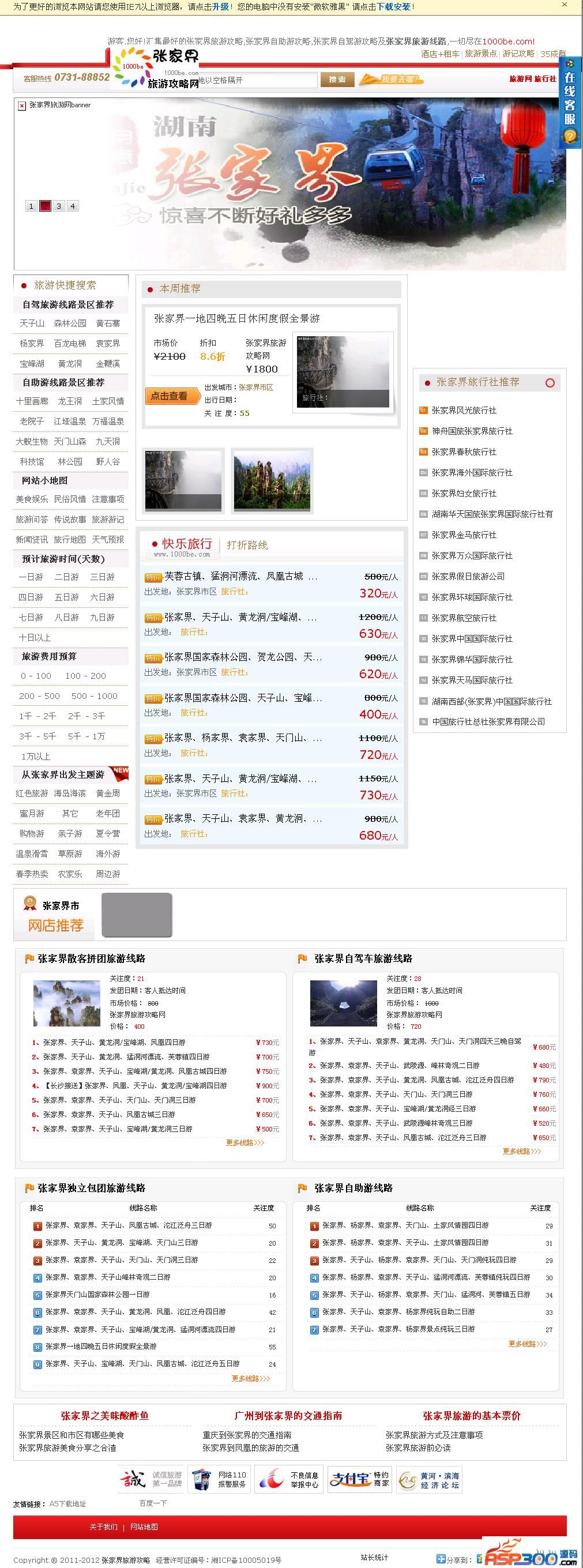Open the 红色旅游 themed tours link
The height and width of the screenshot is (1568, 583).
32,793
